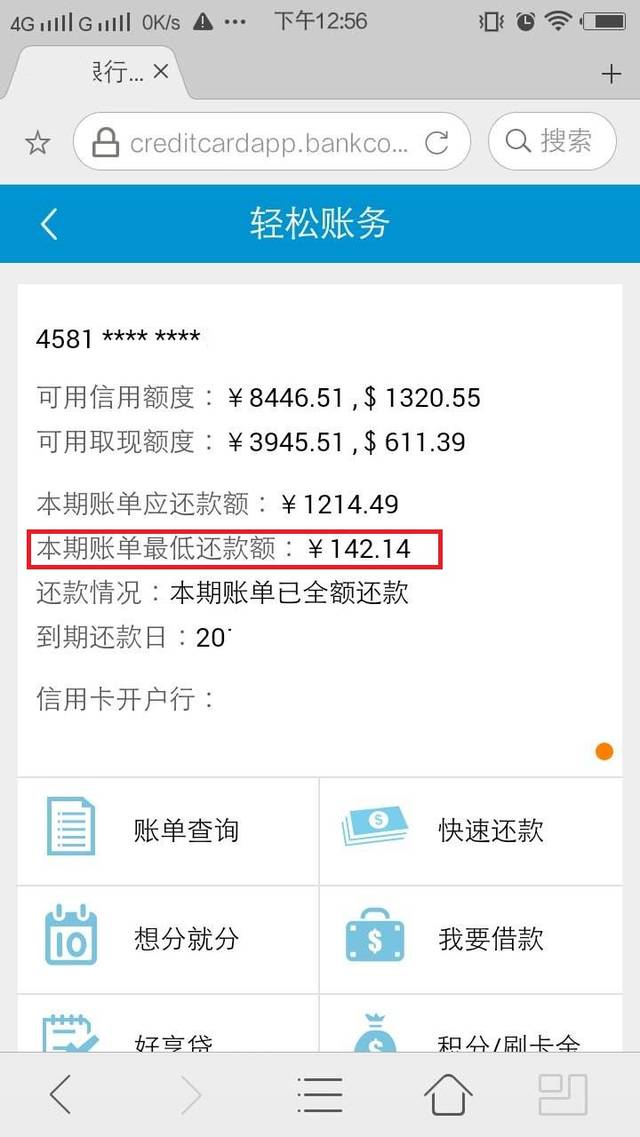The width and height of the screenshot is (640, 1137).
Task: Open the browser menu in bottom bar
Action: point(320,1095)
